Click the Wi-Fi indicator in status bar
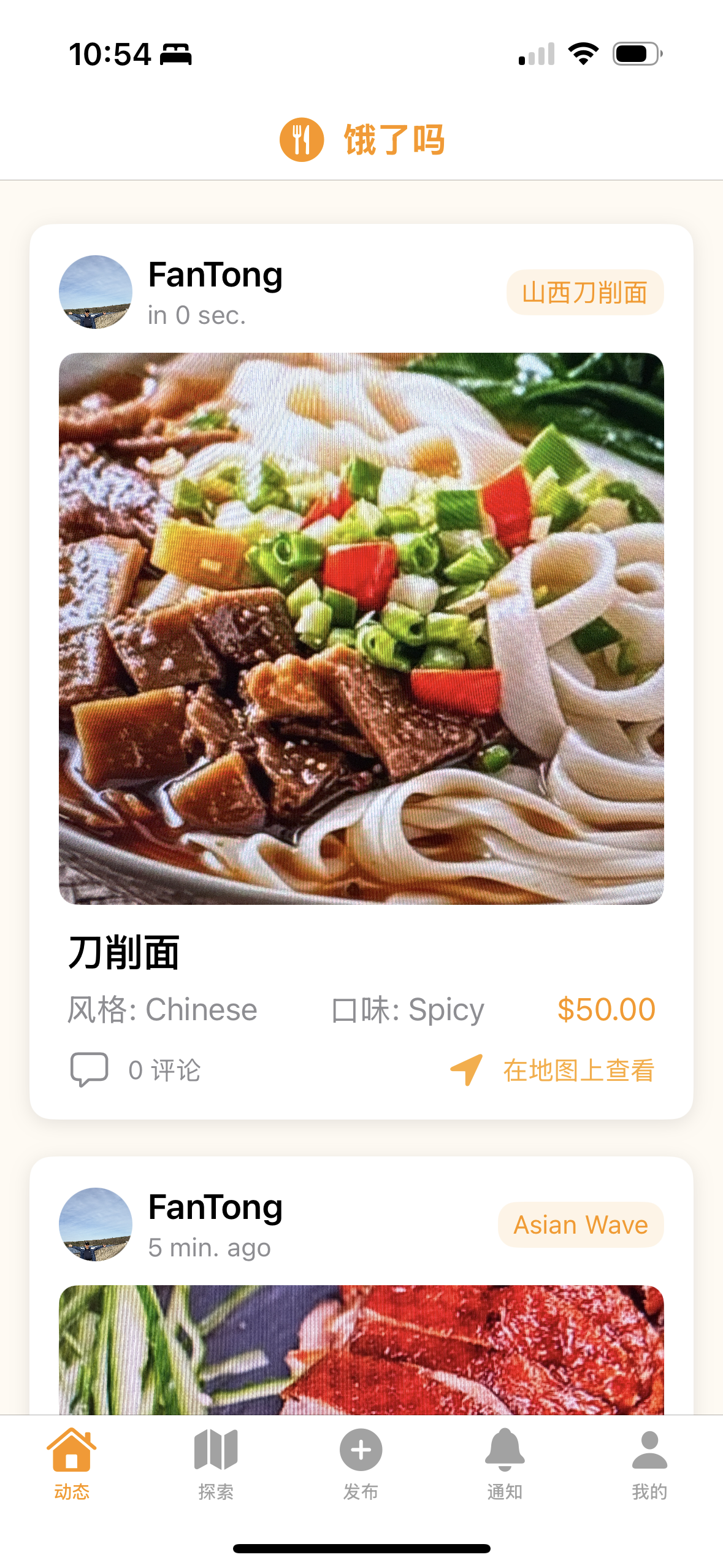This screenshot has width=723, height=1568. pos(583,54)
